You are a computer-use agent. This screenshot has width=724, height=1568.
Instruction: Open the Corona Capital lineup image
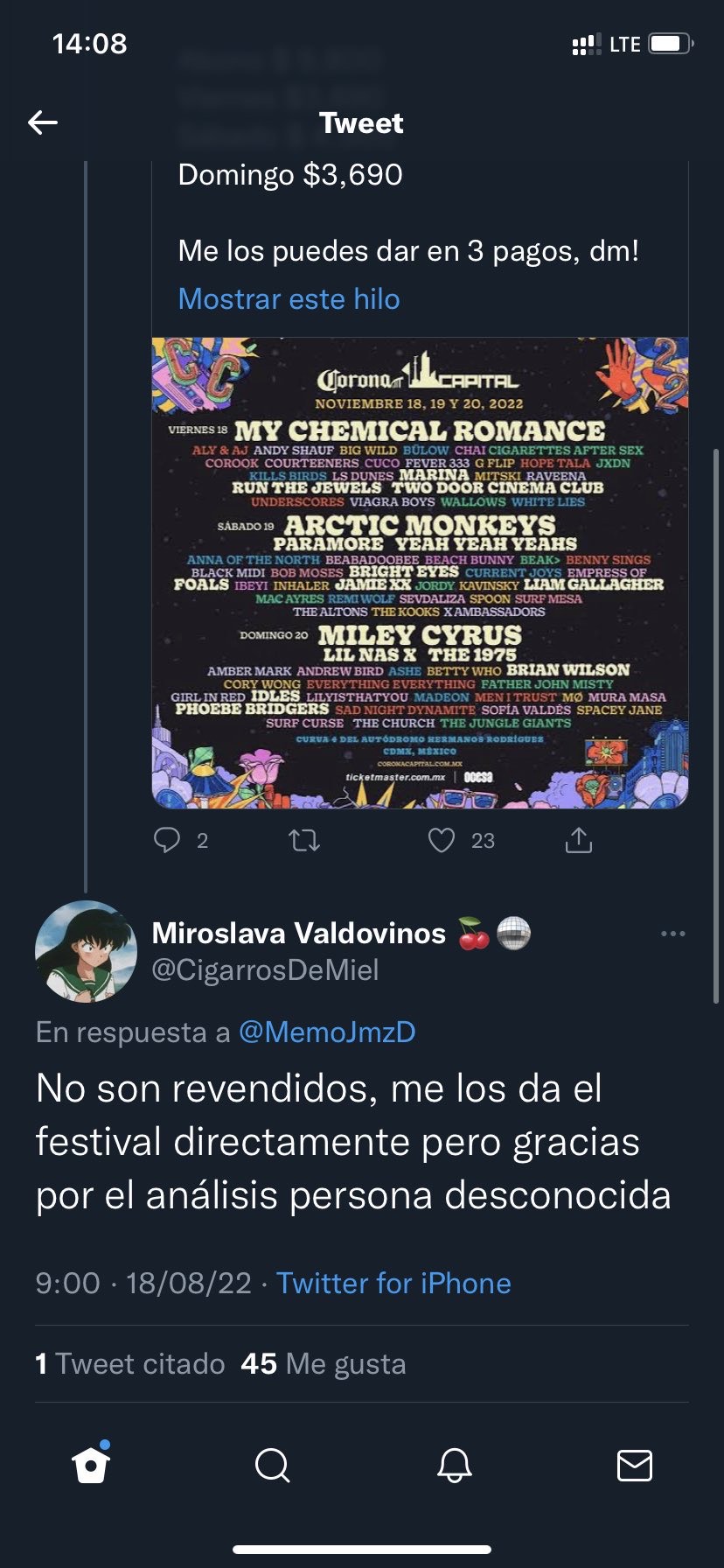[420, 572]
